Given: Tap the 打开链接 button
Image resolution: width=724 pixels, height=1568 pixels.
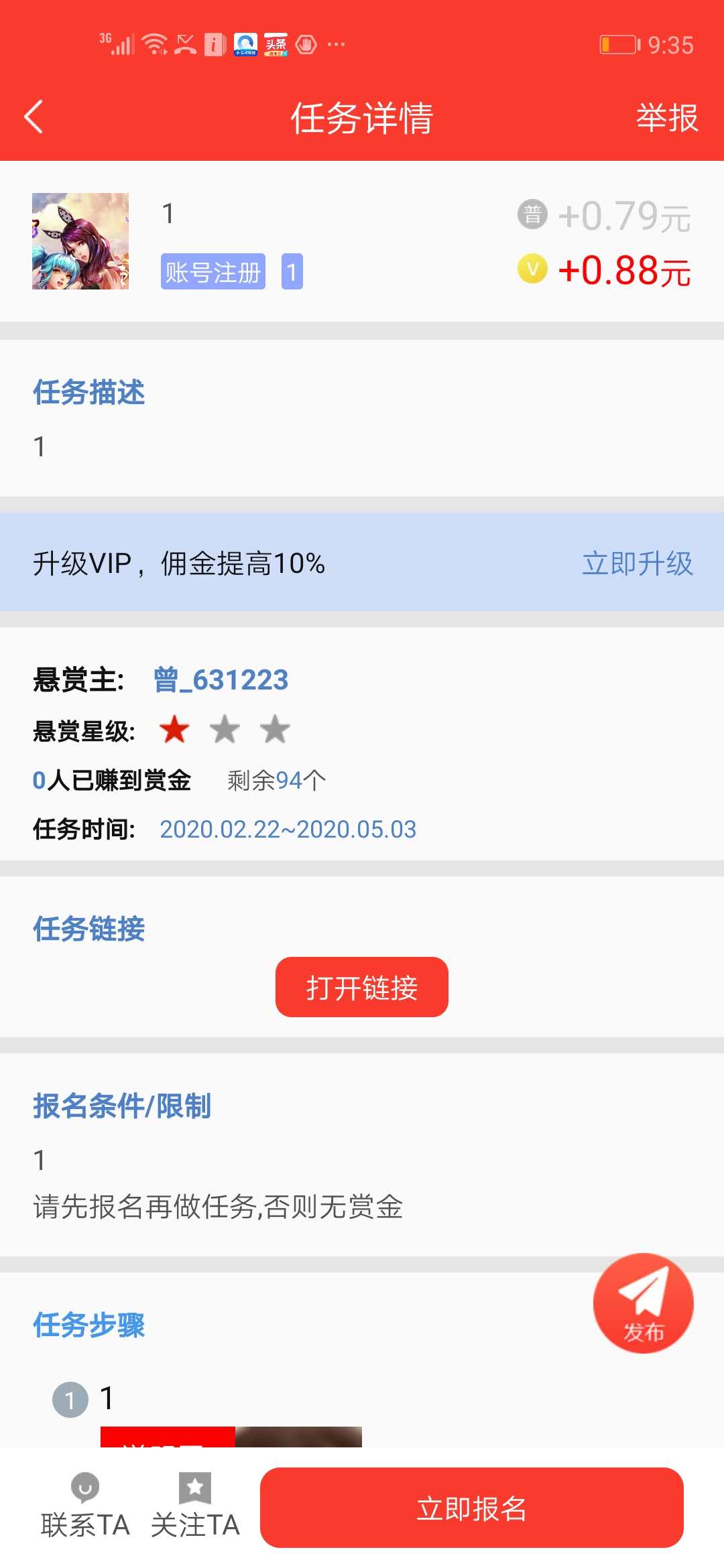Looking at the screenshot, I should point(362,987).
